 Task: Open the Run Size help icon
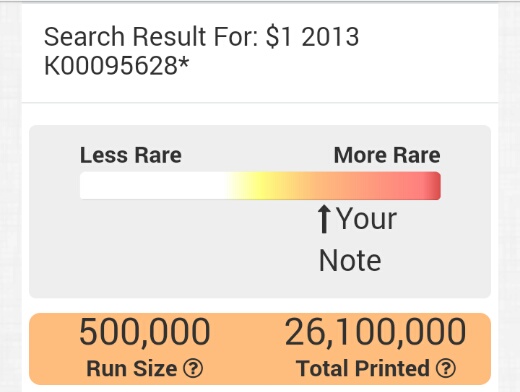193,368
